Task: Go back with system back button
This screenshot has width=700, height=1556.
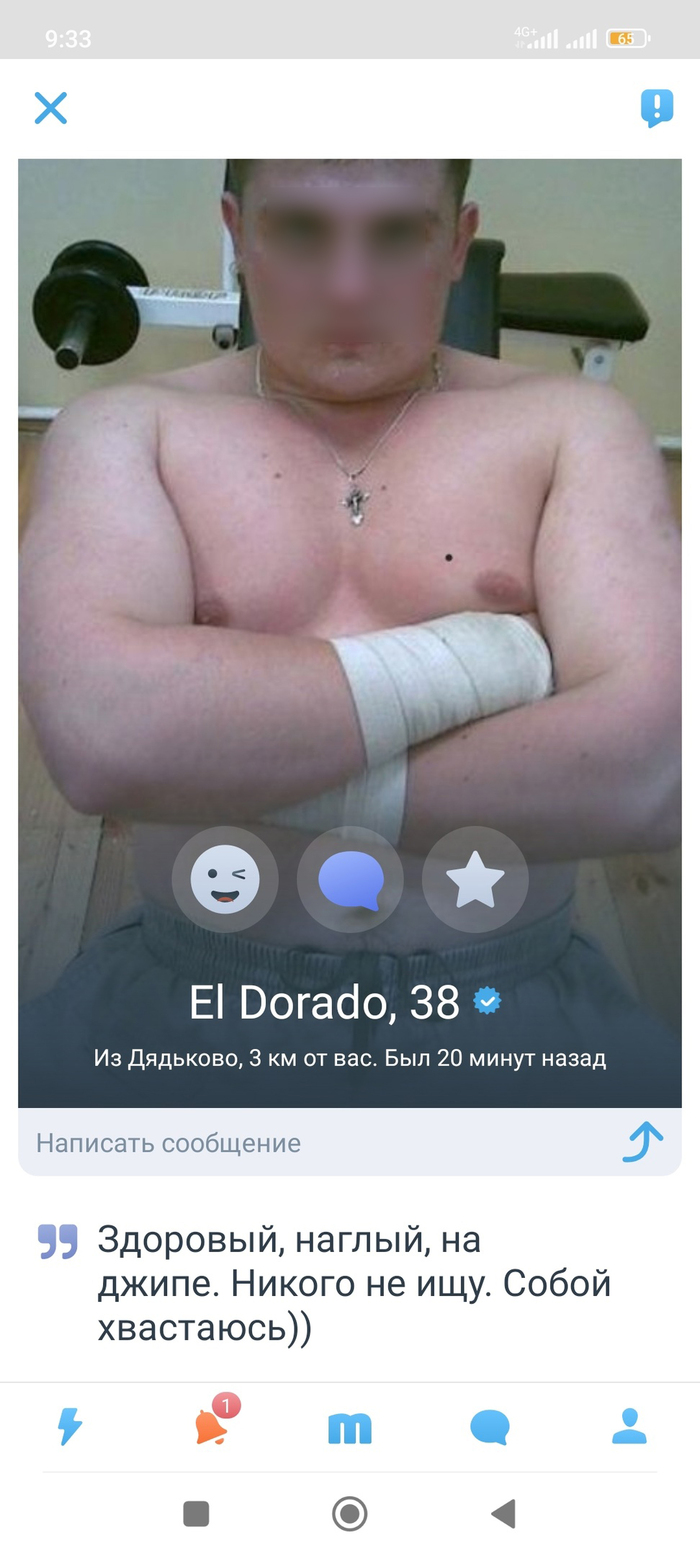Action: [x=503, y=1513]
